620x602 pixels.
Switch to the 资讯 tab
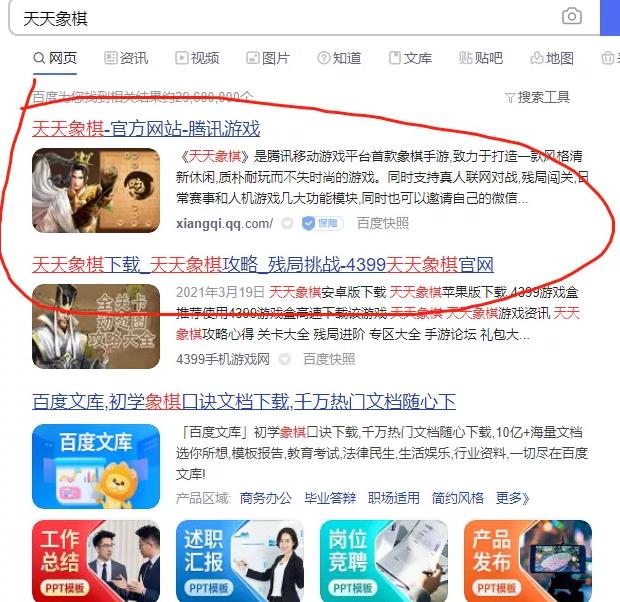(126, 58)
